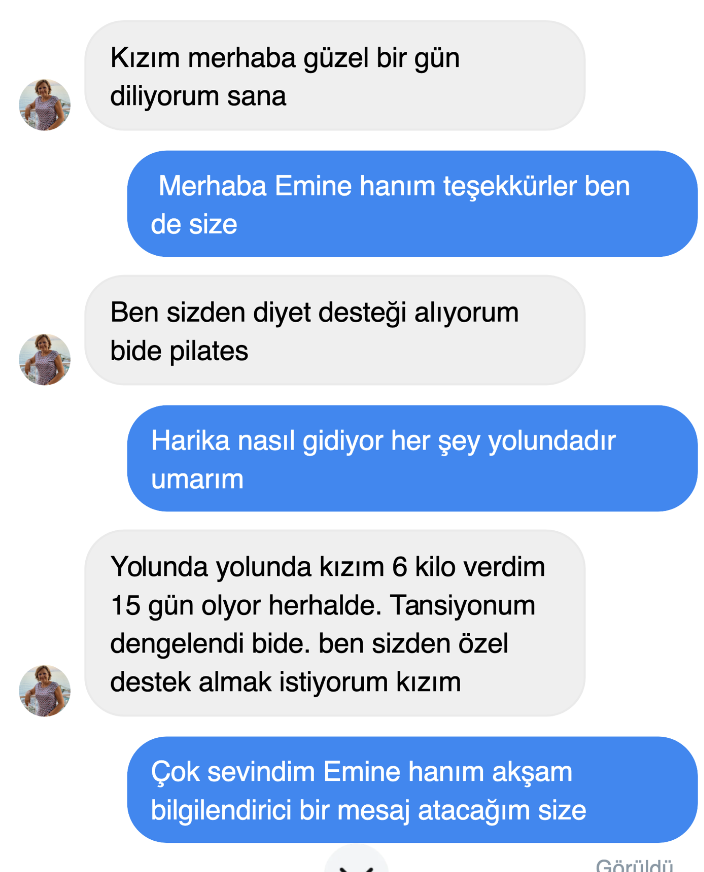Open profile photo beside "Yolunda yolunda" message
The width and height of the screenshot is (704, 872).
click(x=45, y=691)
